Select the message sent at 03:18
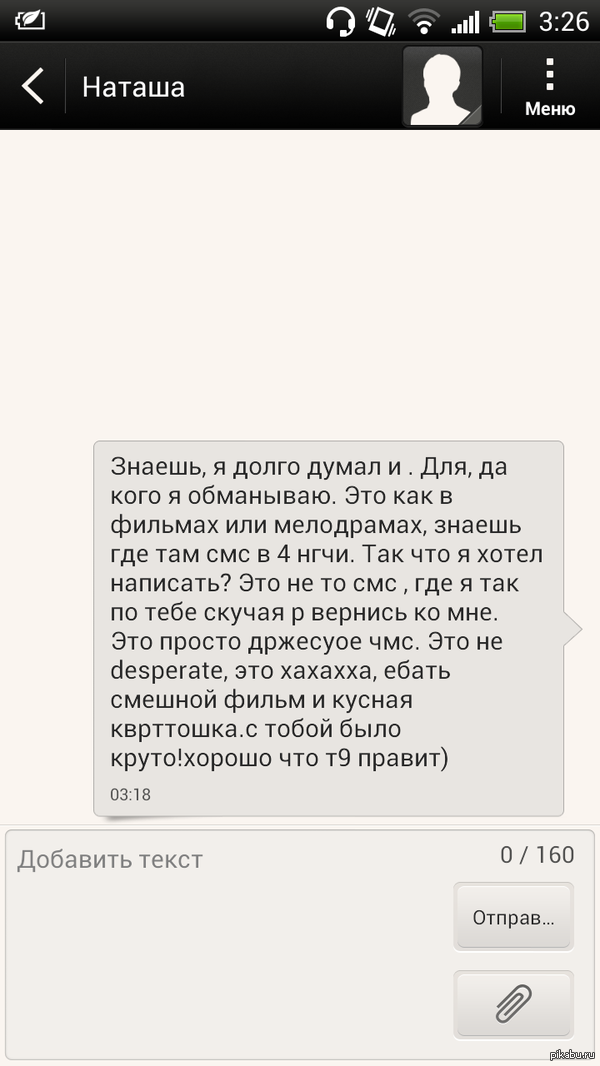 coord(328,627)
